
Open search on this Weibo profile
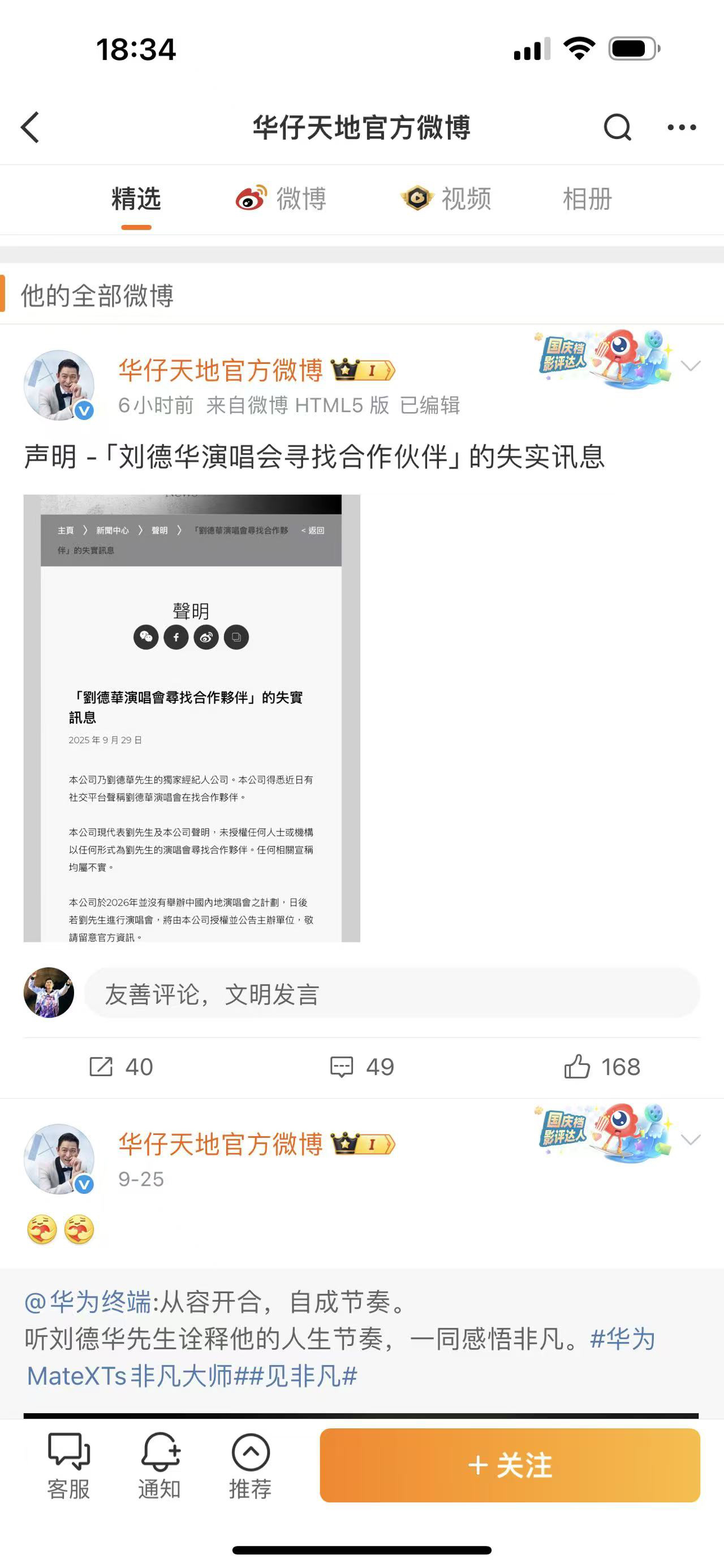click(617, 127)
